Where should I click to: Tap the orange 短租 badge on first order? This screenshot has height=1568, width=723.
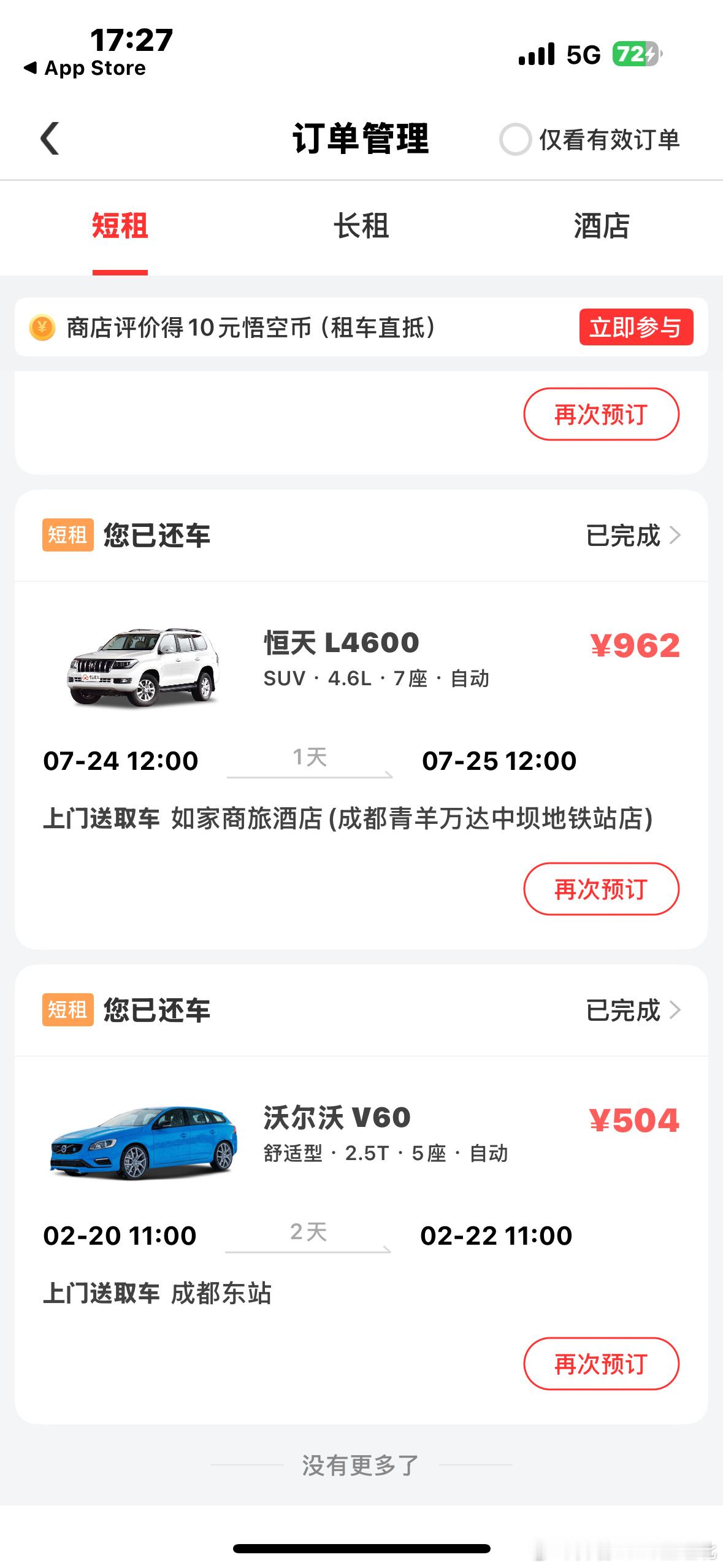tap(67, 535)
